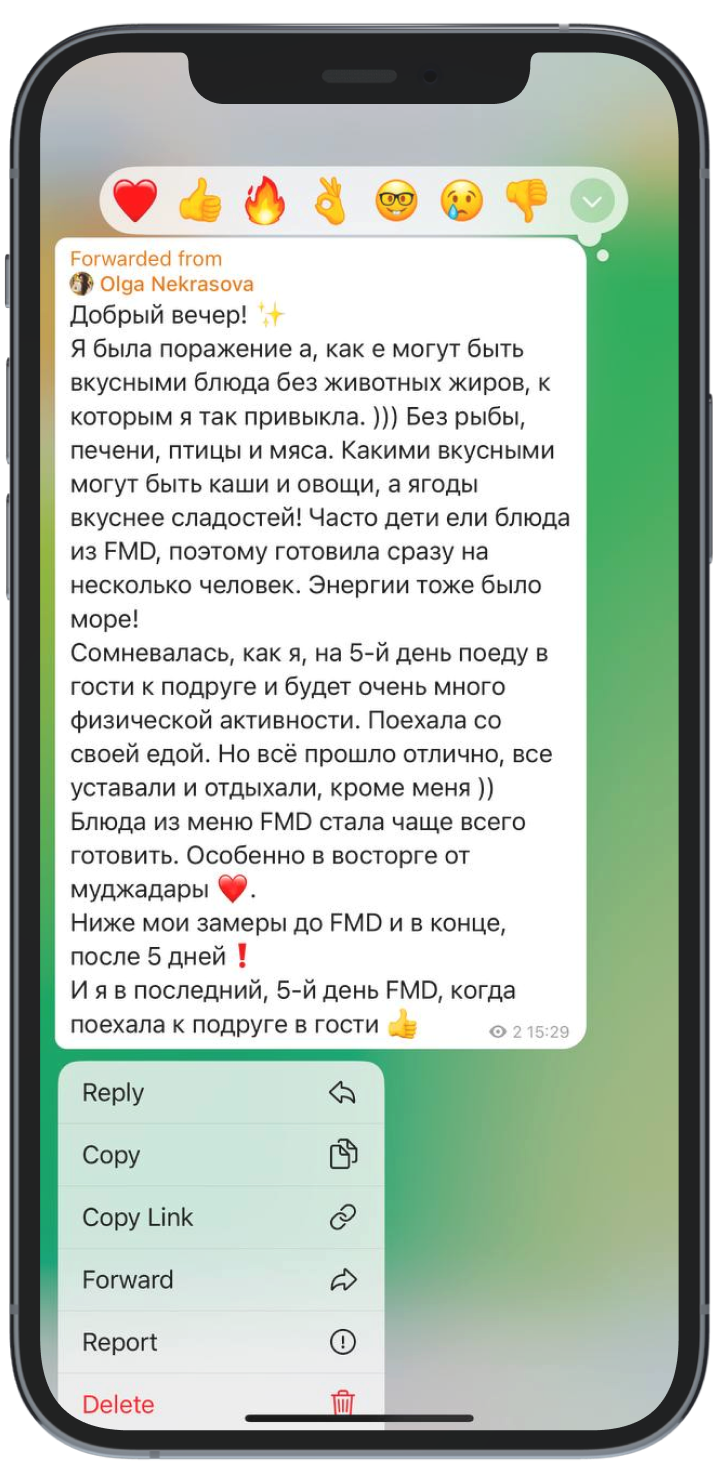Forward this message to another chat

220,1280
